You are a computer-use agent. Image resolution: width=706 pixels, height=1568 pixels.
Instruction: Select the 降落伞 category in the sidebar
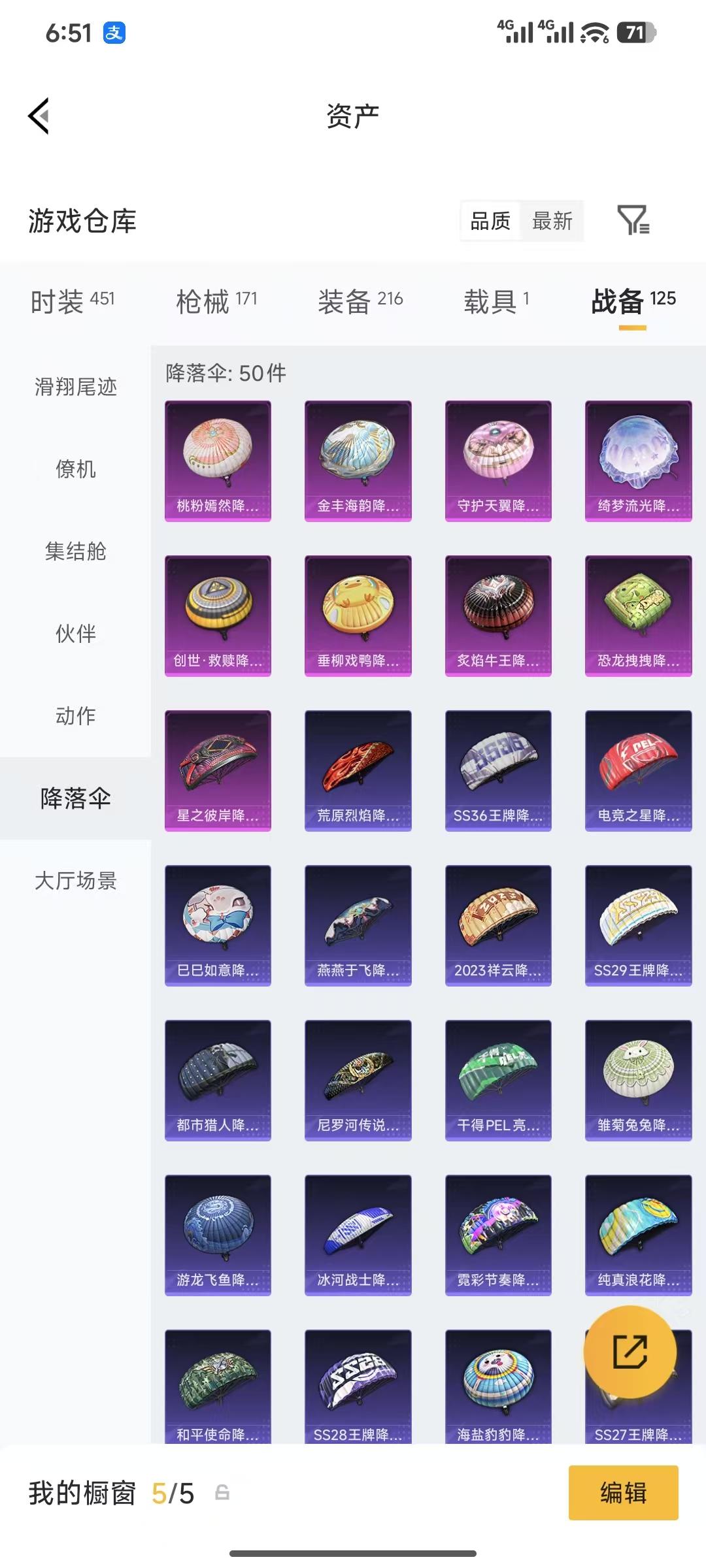pos(74,798)
